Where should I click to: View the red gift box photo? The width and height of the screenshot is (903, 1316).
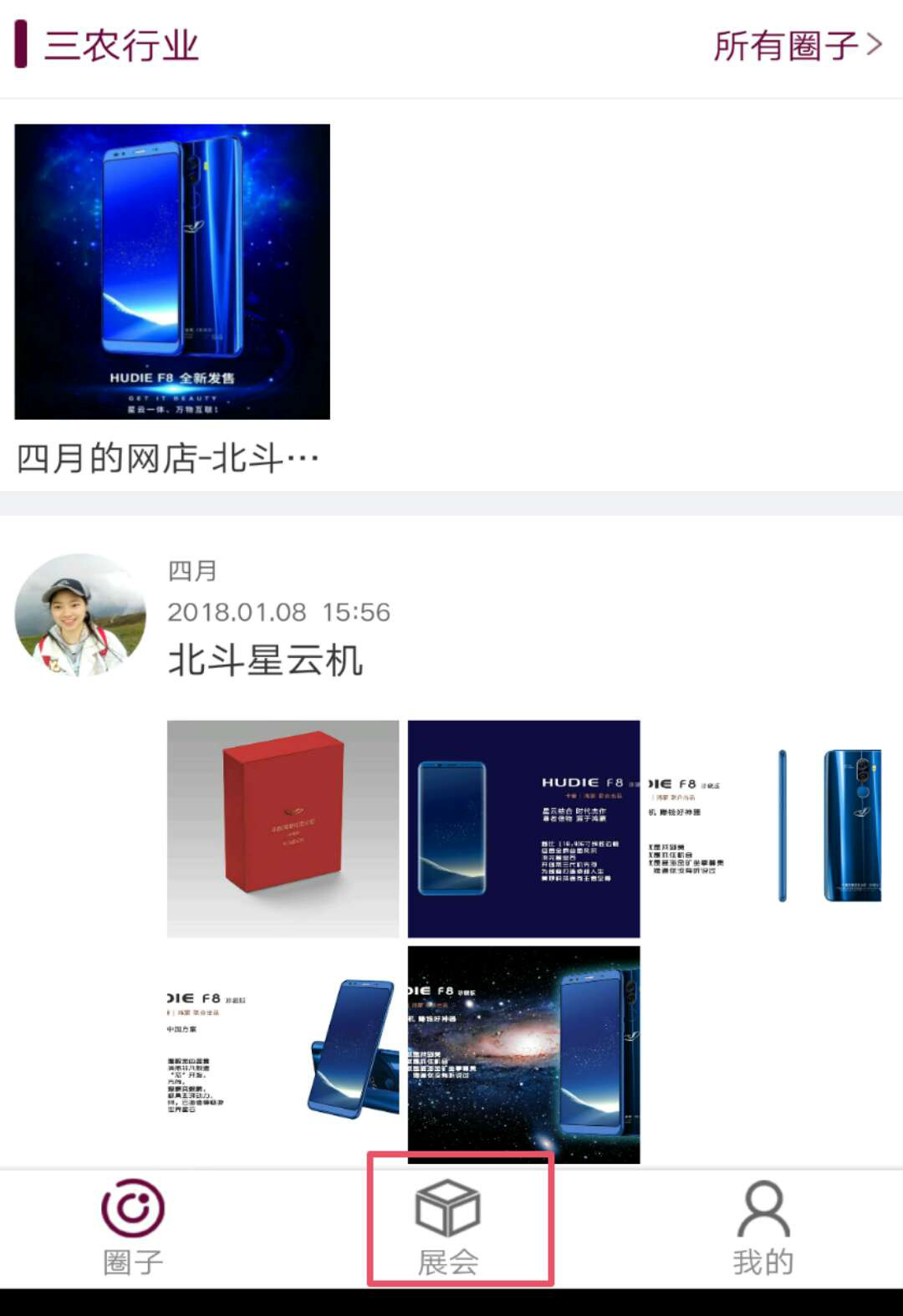click(283, 829)
